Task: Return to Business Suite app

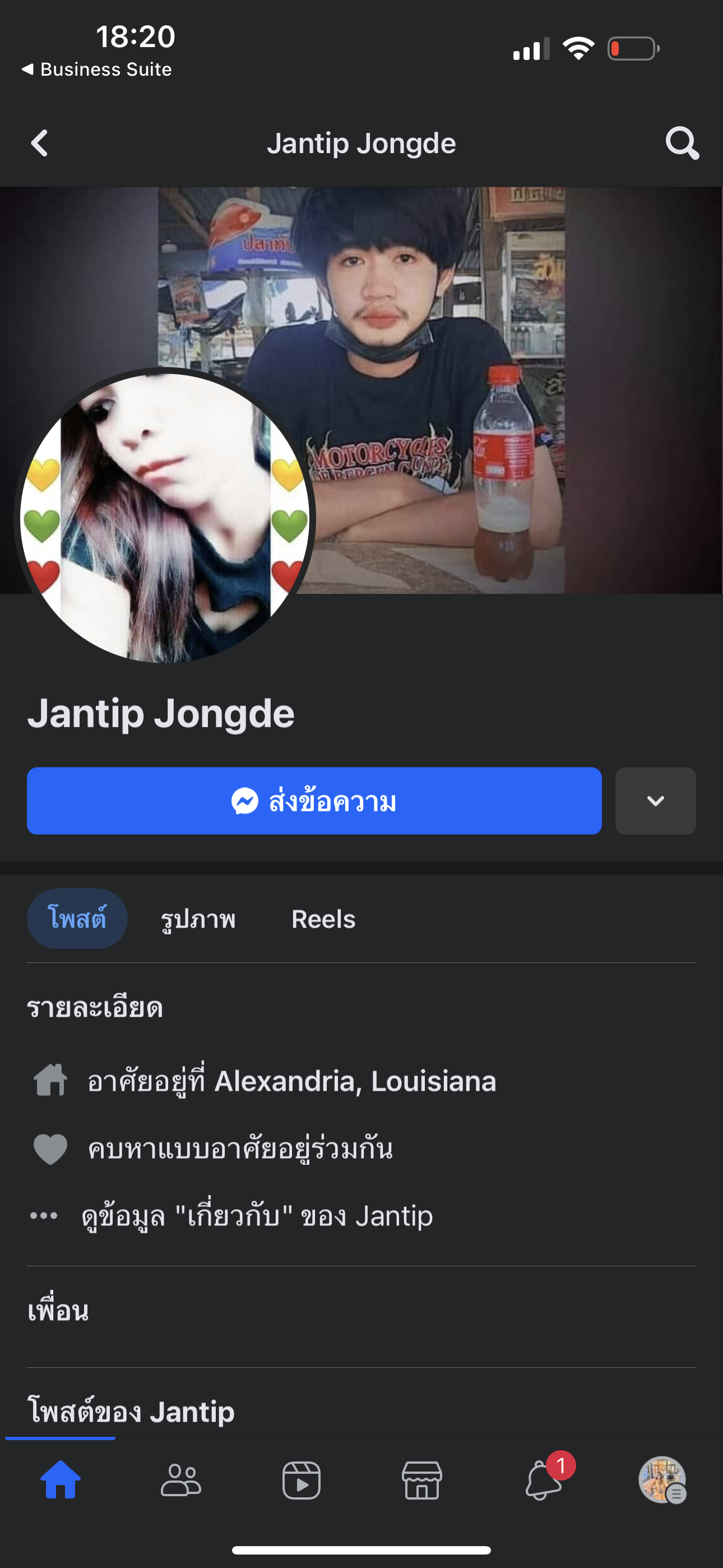Action: pos(98,70)
